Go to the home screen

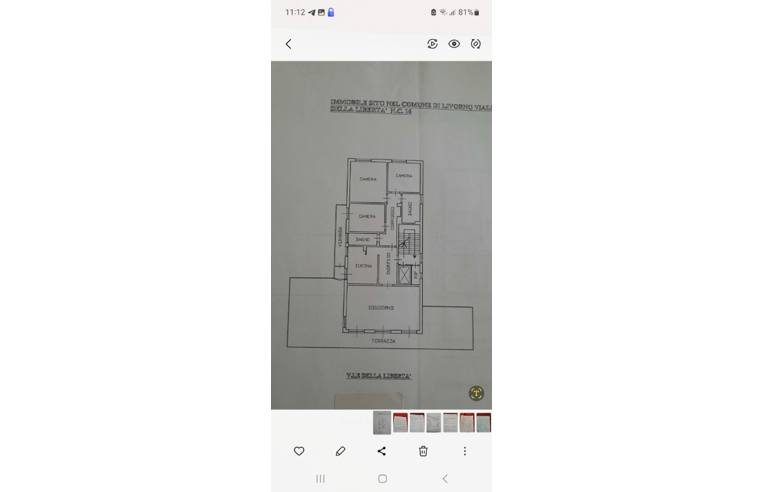point(382,479)
